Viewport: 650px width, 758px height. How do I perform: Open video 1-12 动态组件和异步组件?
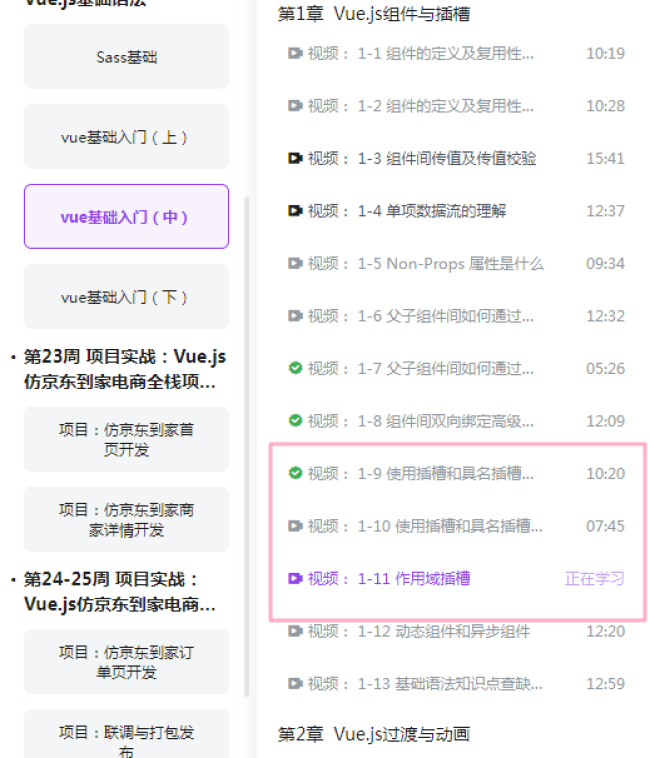tap(419, 632)
